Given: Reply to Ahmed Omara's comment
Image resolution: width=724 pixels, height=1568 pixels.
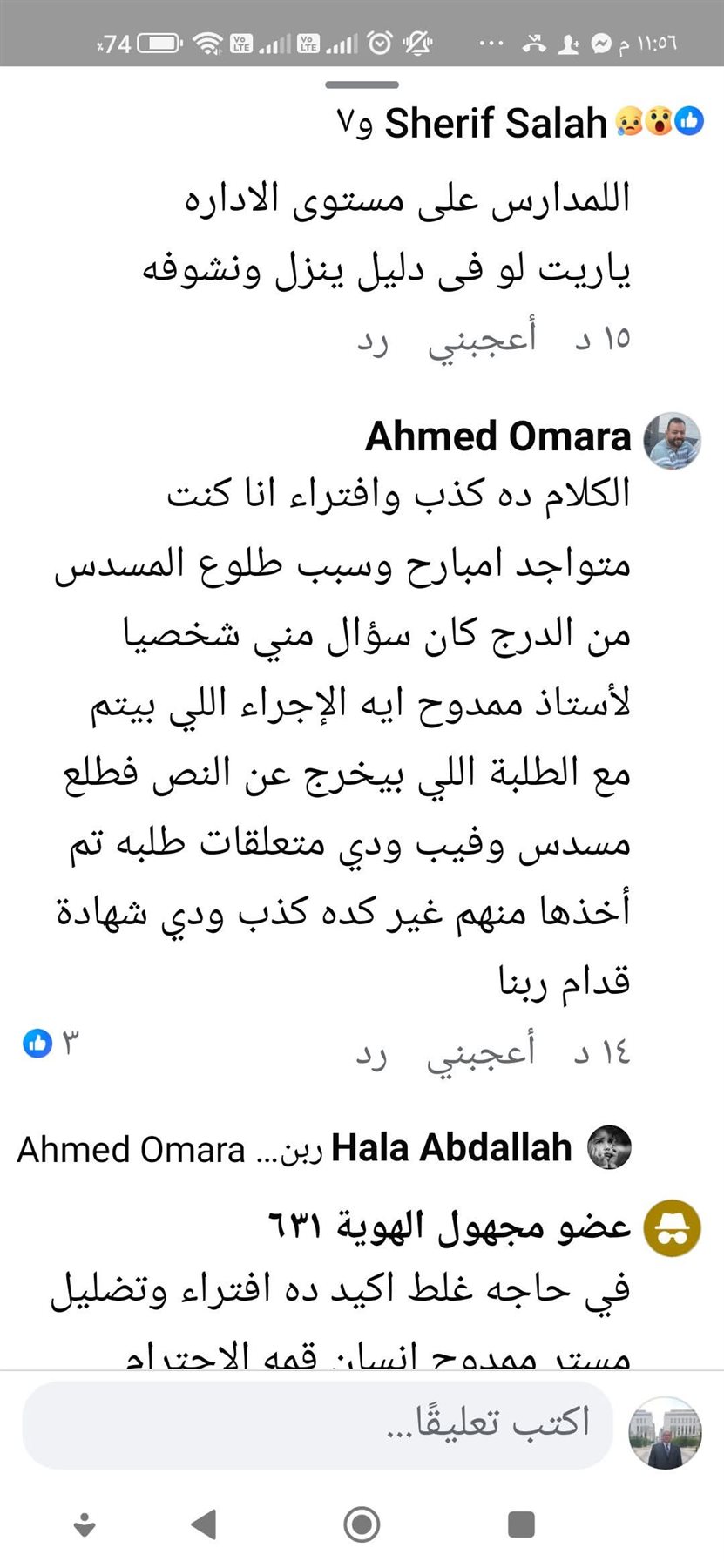Looking at the screenshot, I should coord(371,1053).
